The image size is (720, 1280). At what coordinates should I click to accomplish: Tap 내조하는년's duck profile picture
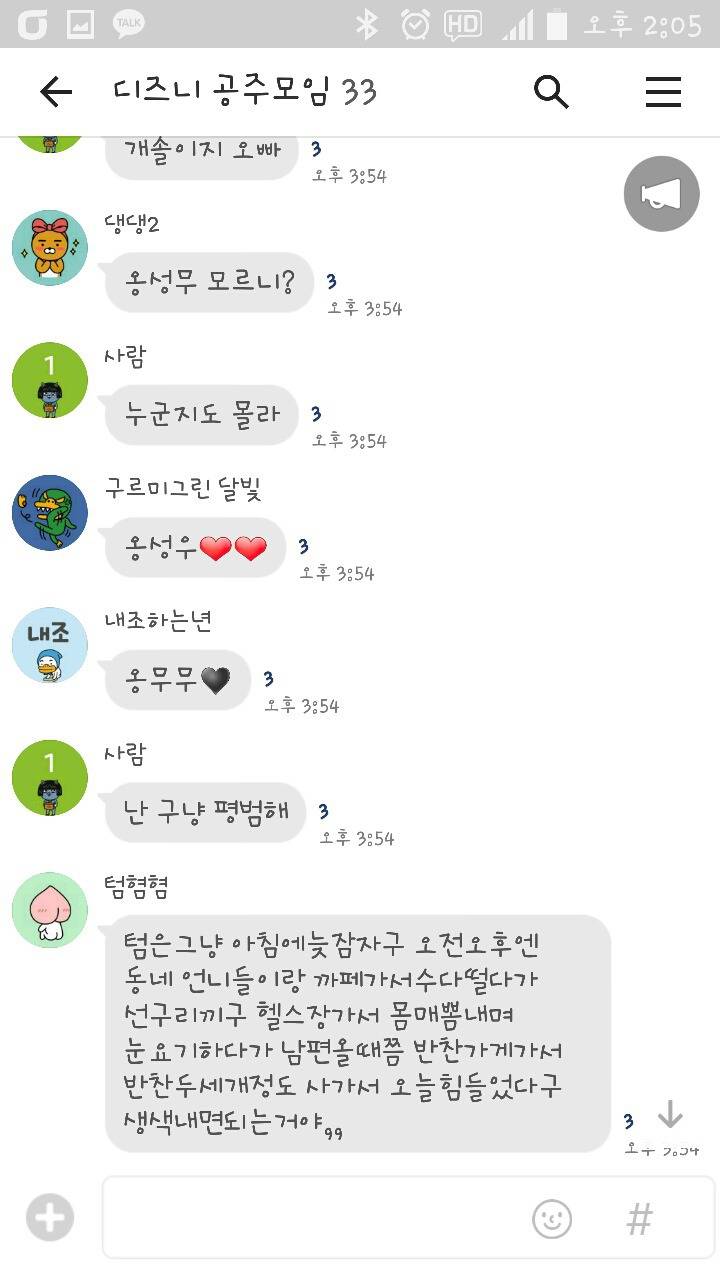49,645
